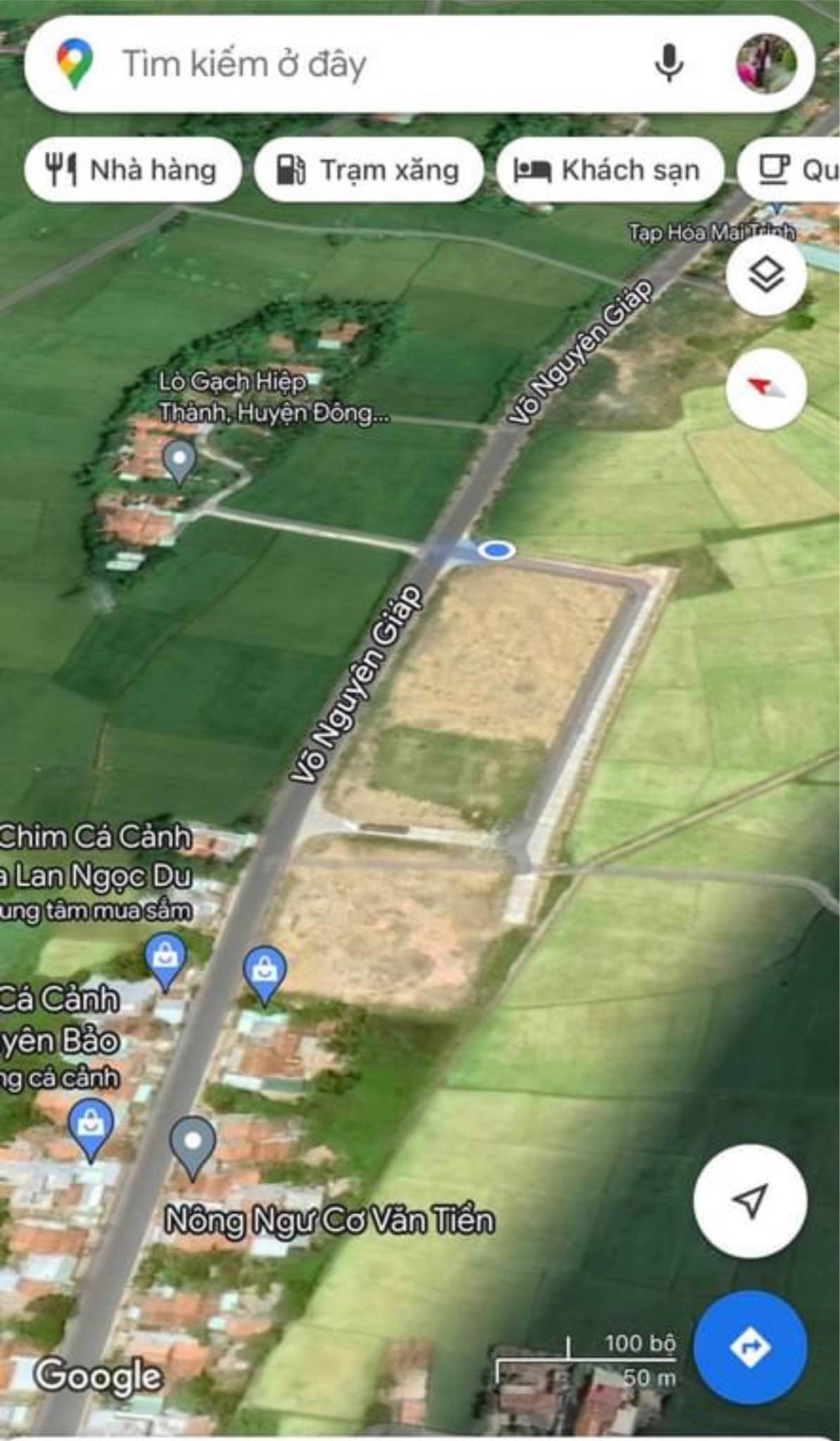Open directions with the blue button
Screen dimensions: 840x1441
point(749,1347)
